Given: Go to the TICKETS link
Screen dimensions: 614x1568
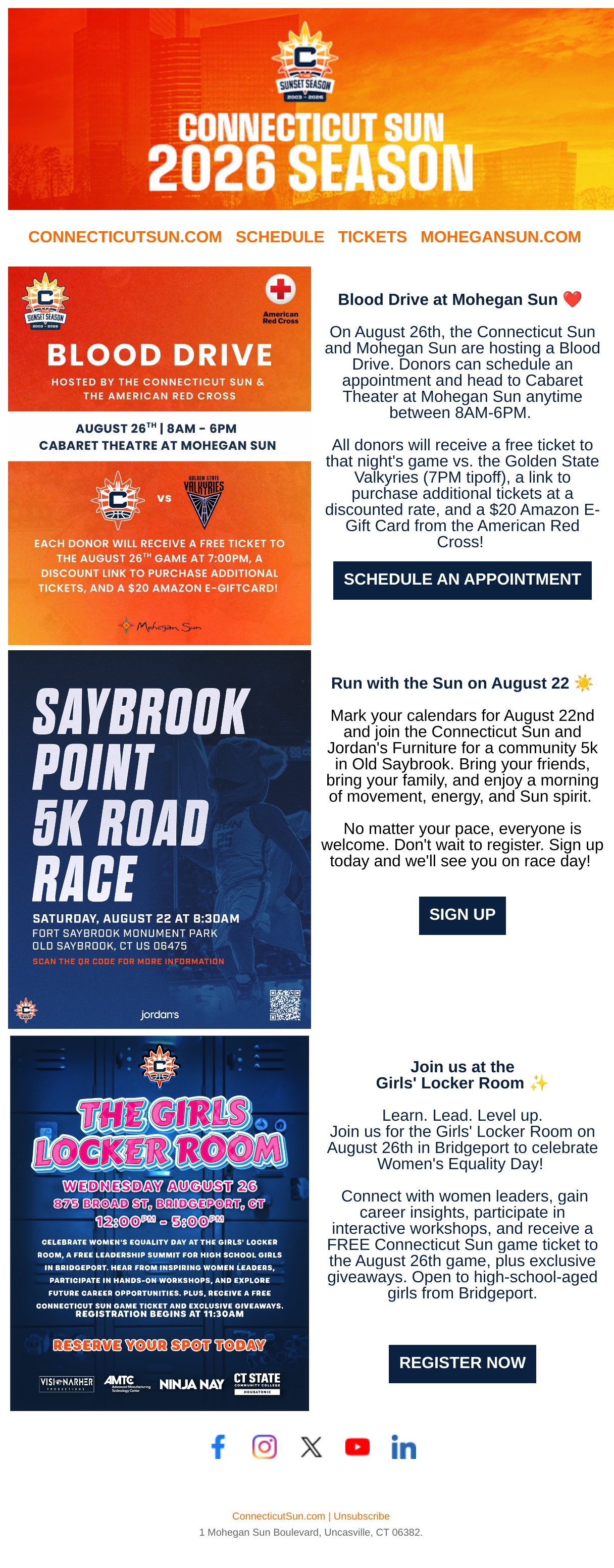Looking at the screenshot, I should 372,237.
